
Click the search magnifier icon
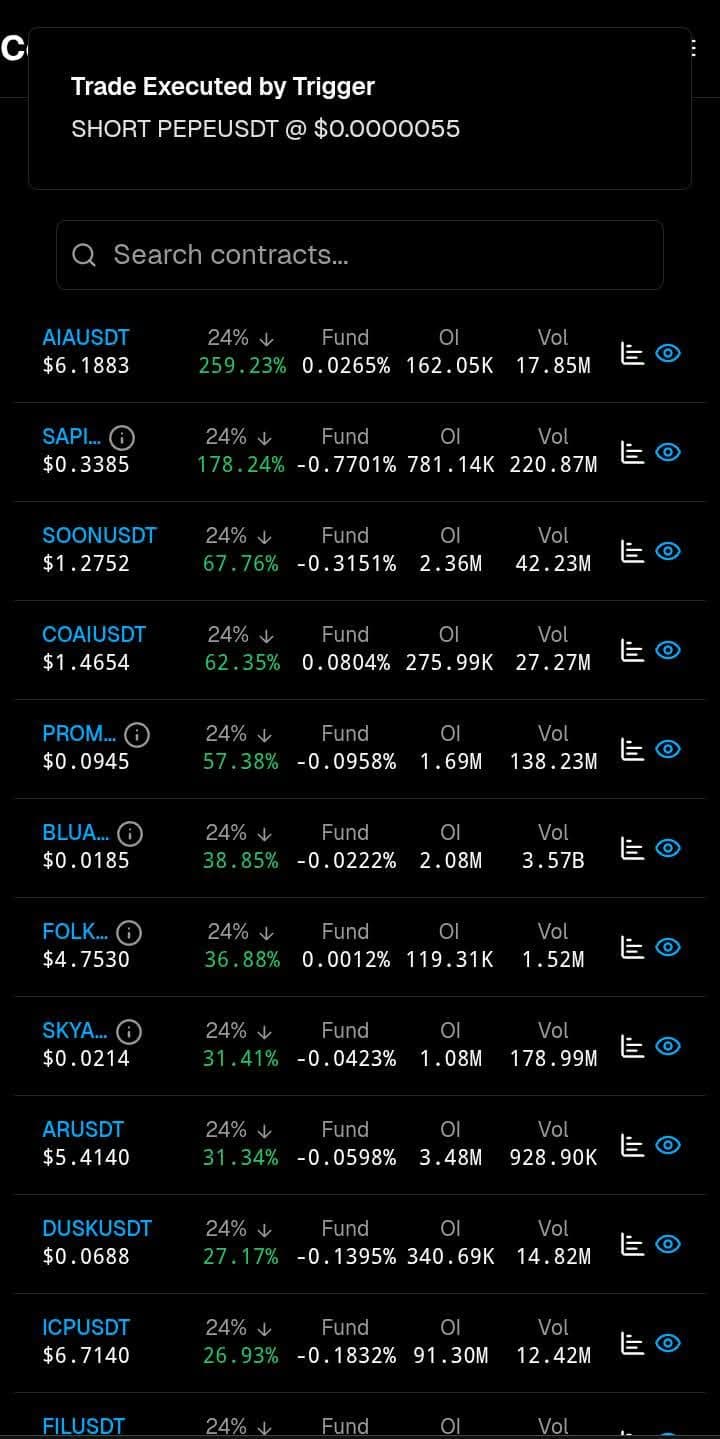tap(84, 255)
